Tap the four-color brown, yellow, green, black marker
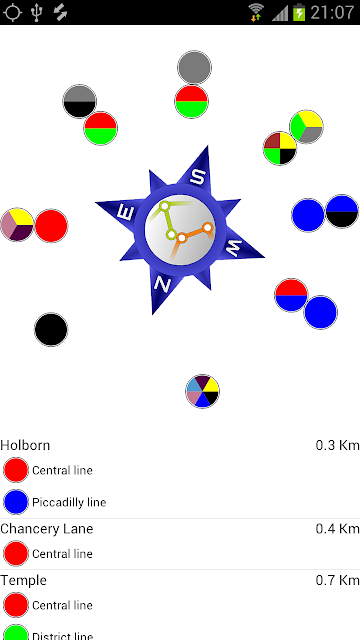 [280, 148]
